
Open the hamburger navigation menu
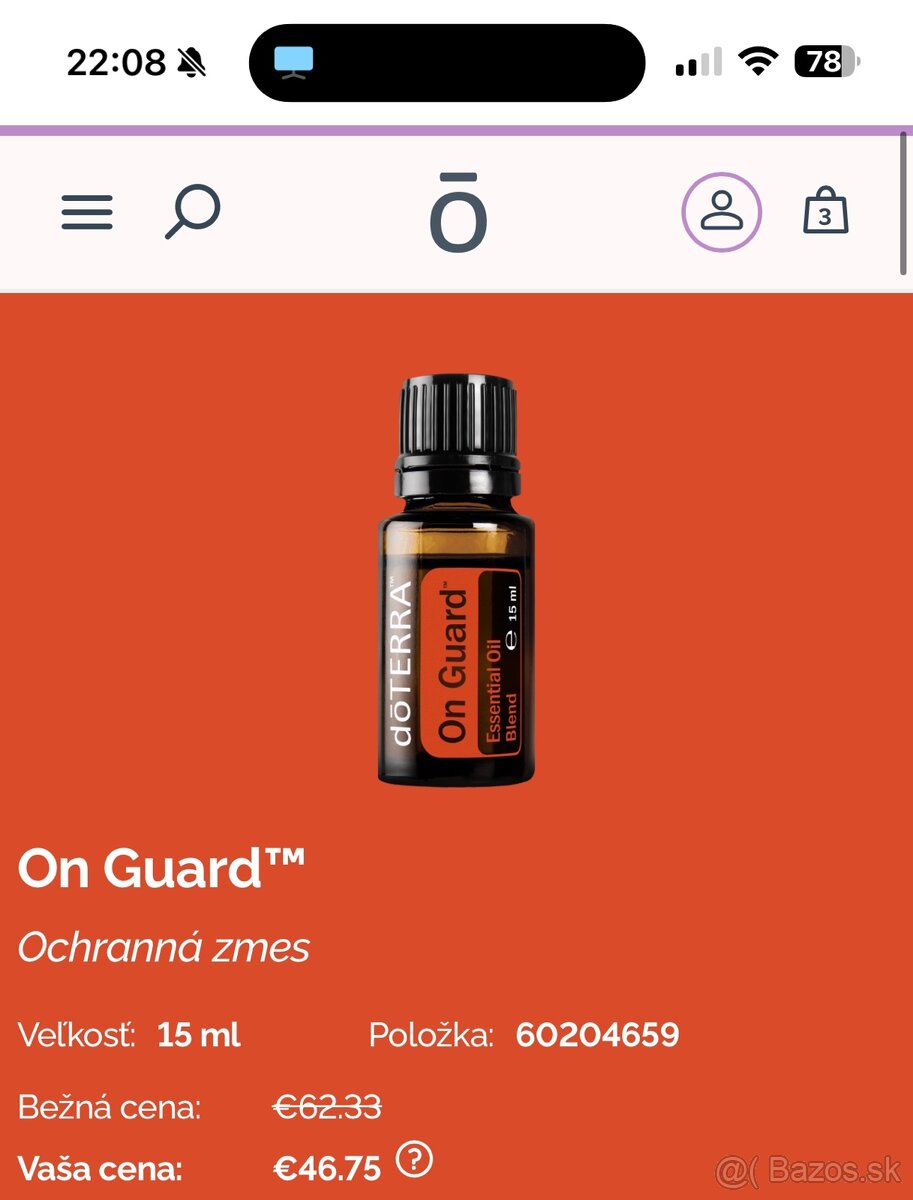[87, 211]
